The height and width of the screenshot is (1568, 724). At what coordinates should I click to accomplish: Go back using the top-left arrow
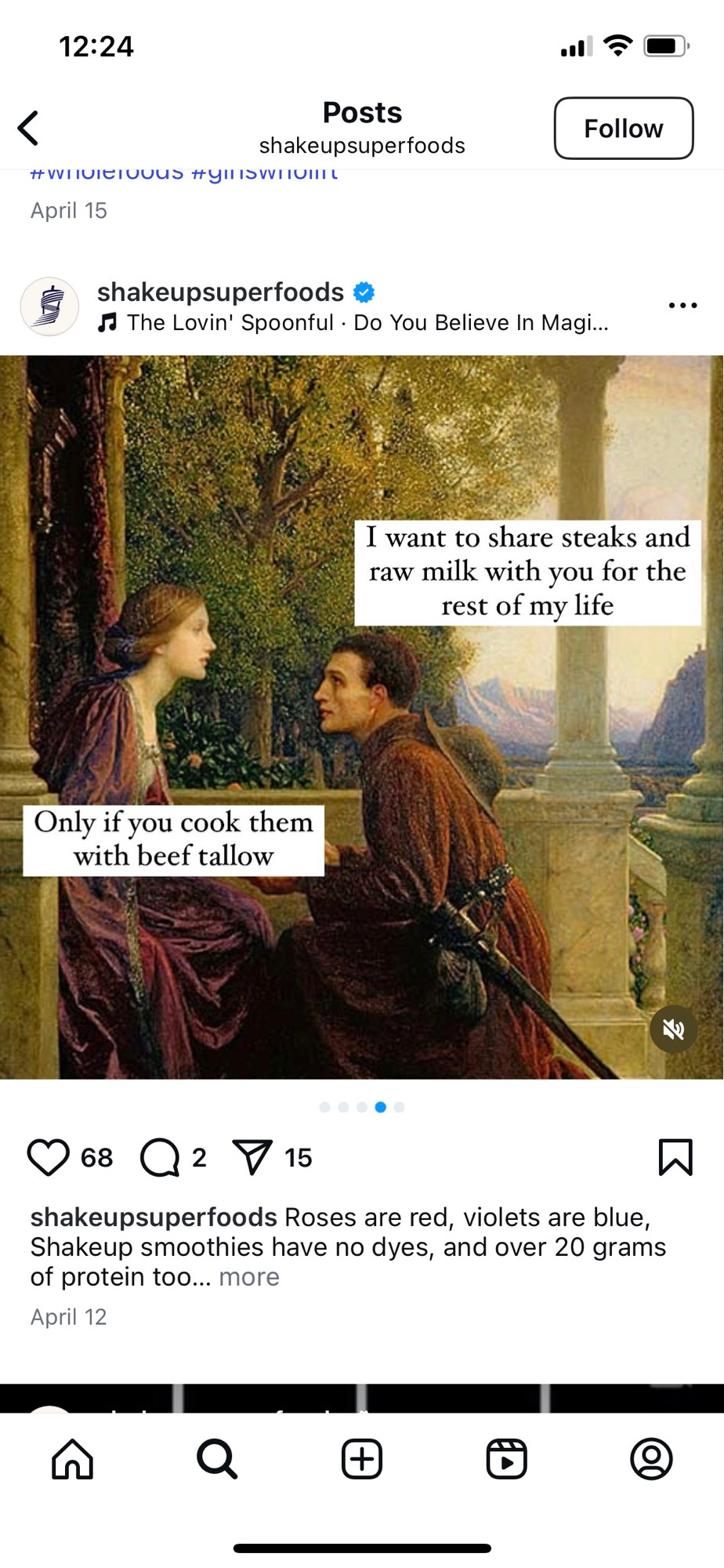(29, 129)
